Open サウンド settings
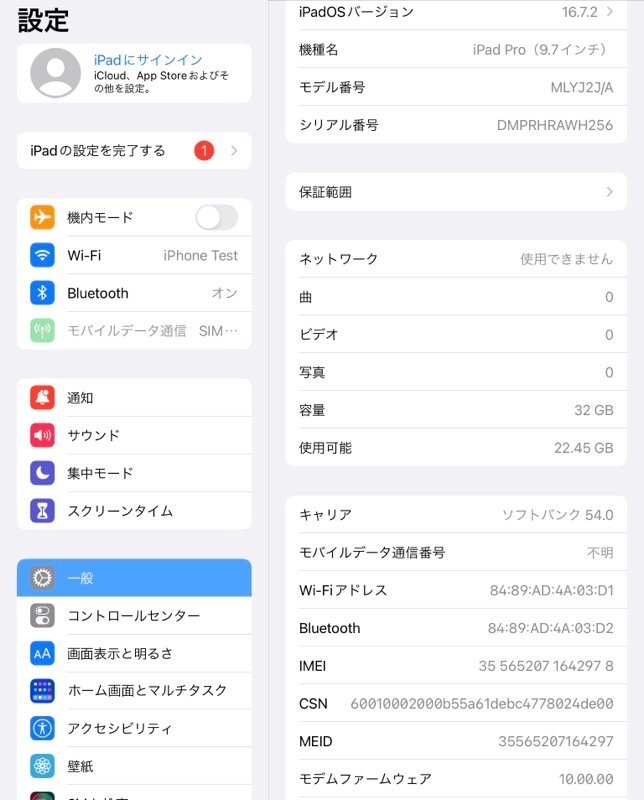 (134, 435)
